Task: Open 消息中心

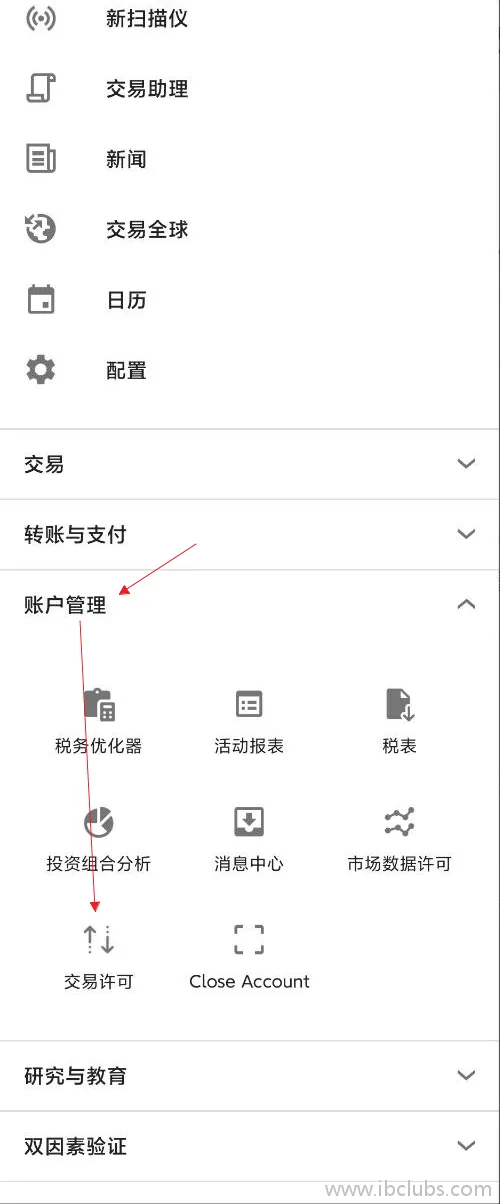Action: (x=249, y=839)
